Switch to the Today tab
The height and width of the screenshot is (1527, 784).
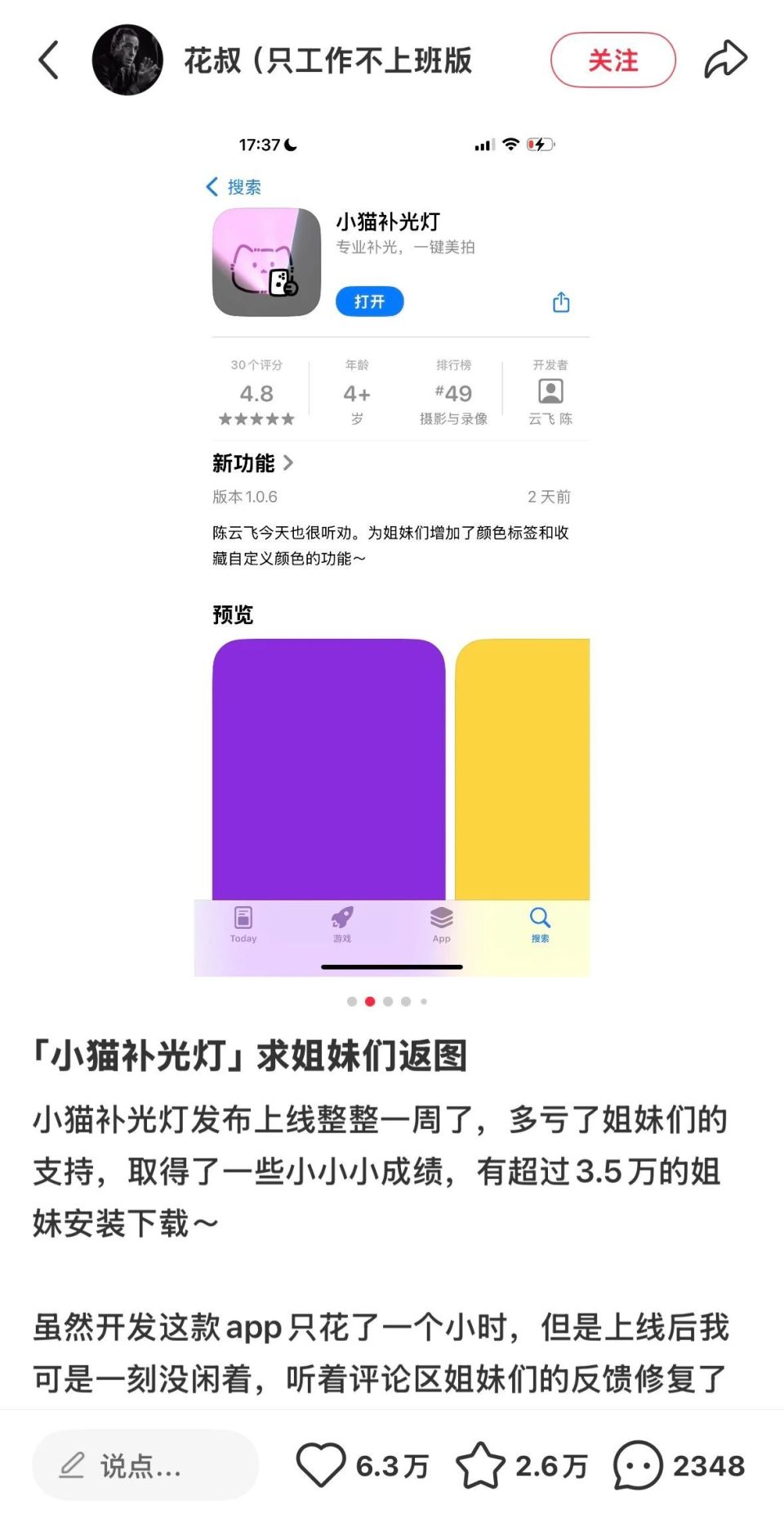click(243, 918)
